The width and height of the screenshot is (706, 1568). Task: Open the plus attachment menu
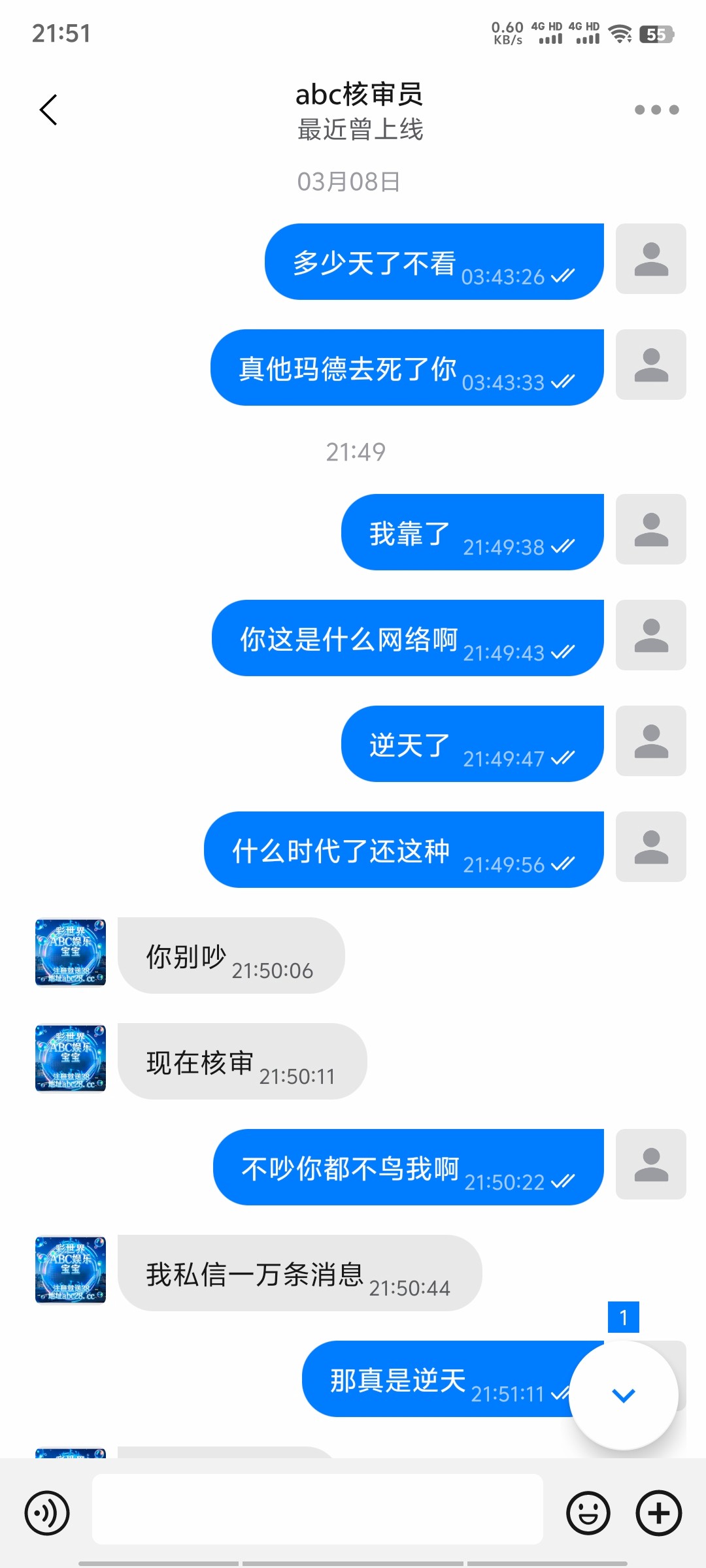(x=659, y=1512)
